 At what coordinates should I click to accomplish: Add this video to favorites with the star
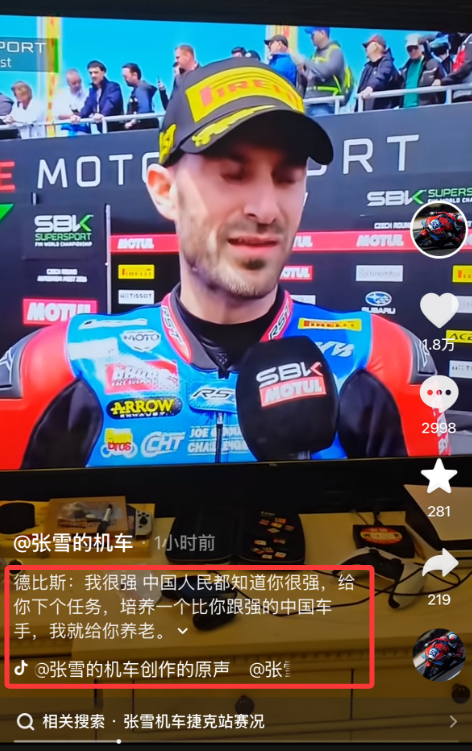coord(439,476)
